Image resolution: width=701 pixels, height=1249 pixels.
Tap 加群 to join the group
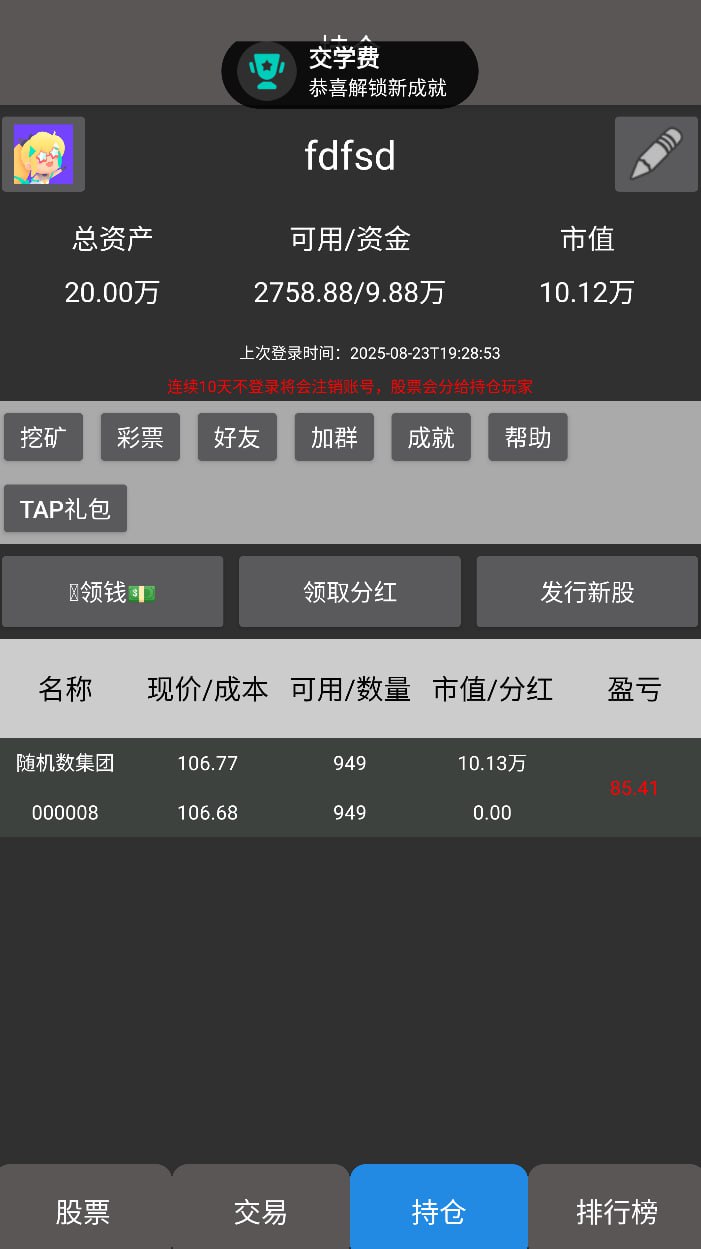point(334,437)
